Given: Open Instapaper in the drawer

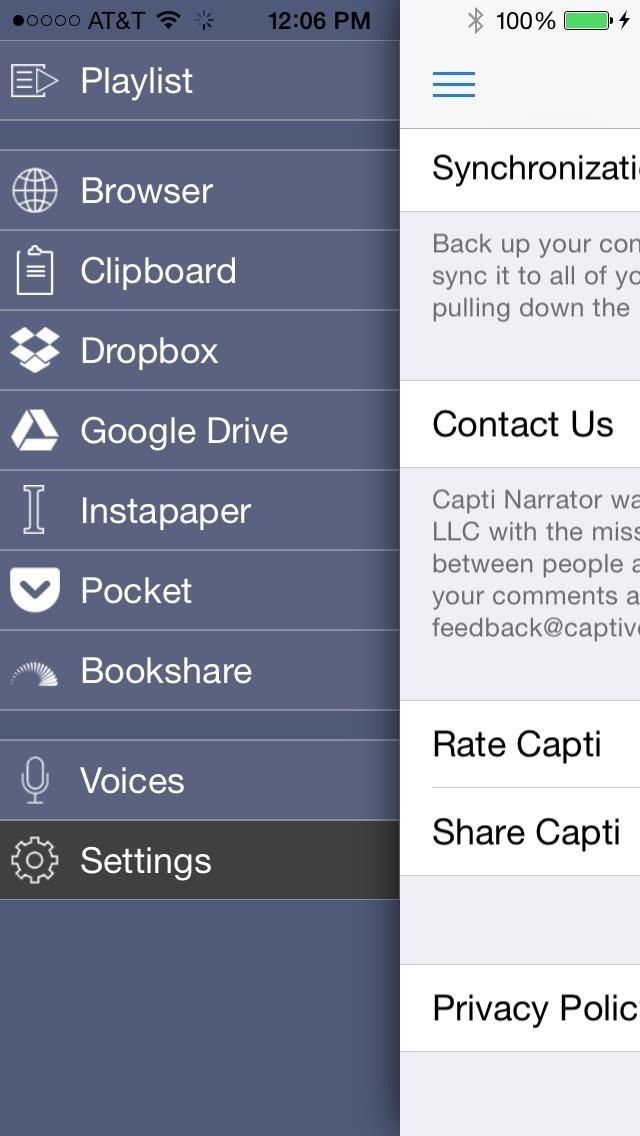Looking at the screenshot, I should tap(165, 511).
